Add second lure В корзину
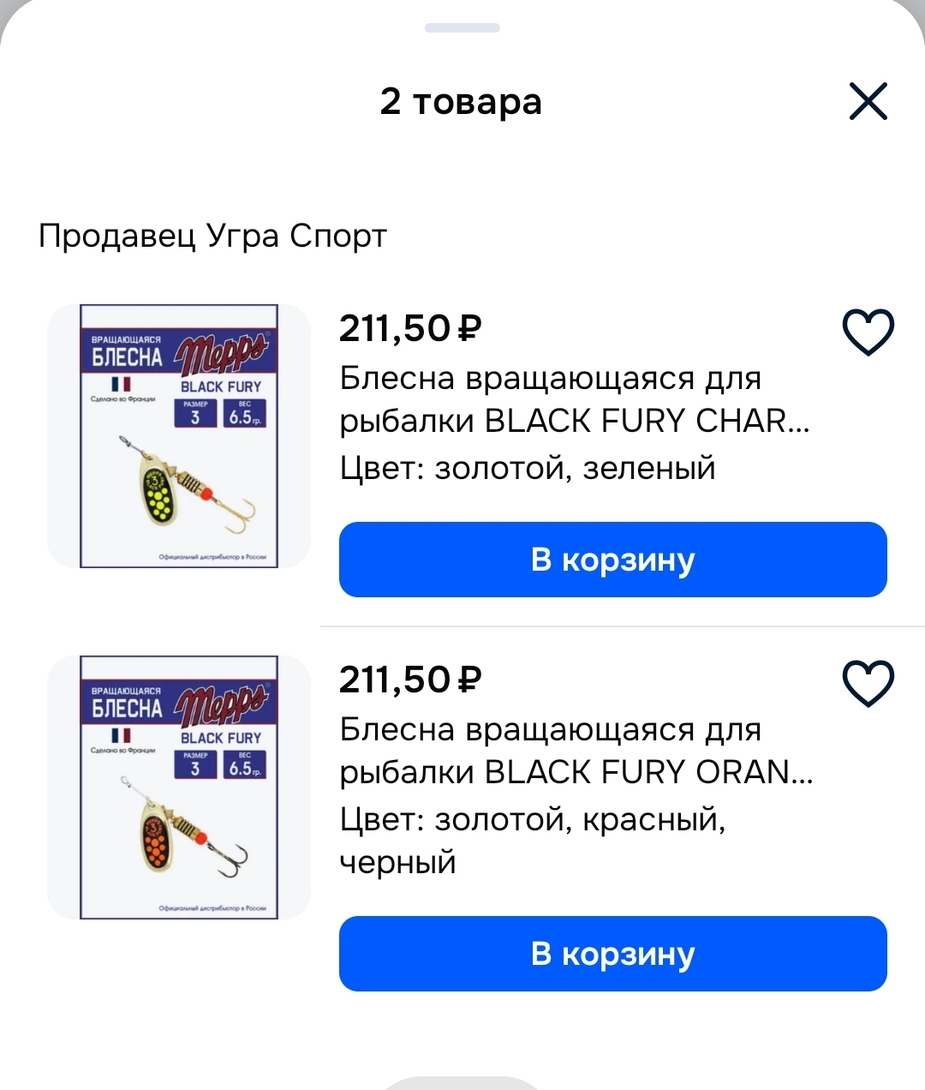 pyautogui.click(x=613, y=954)
